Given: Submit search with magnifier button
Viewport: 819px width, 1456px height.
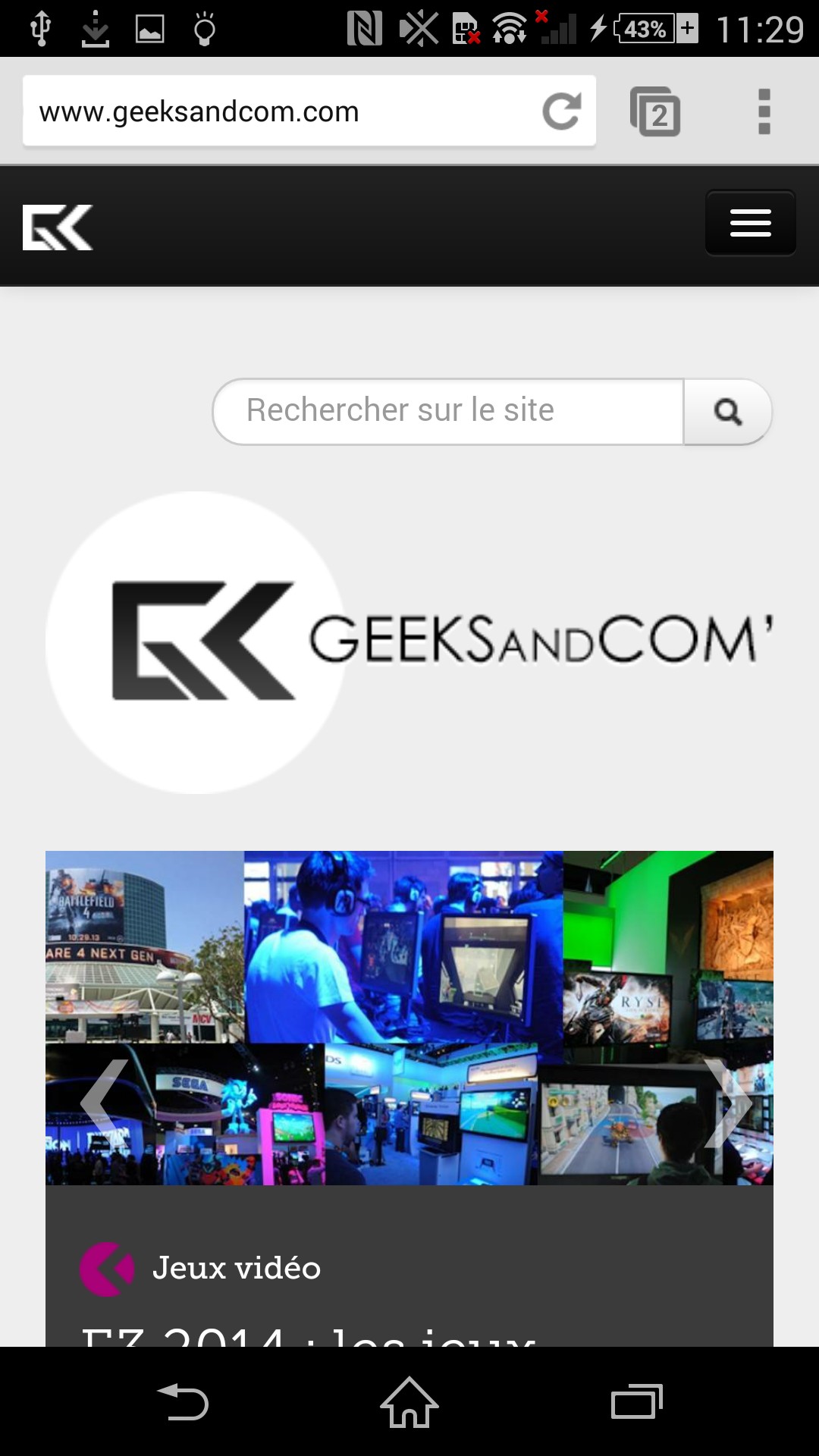Looking at the screenshot, I should pos(727,412).
